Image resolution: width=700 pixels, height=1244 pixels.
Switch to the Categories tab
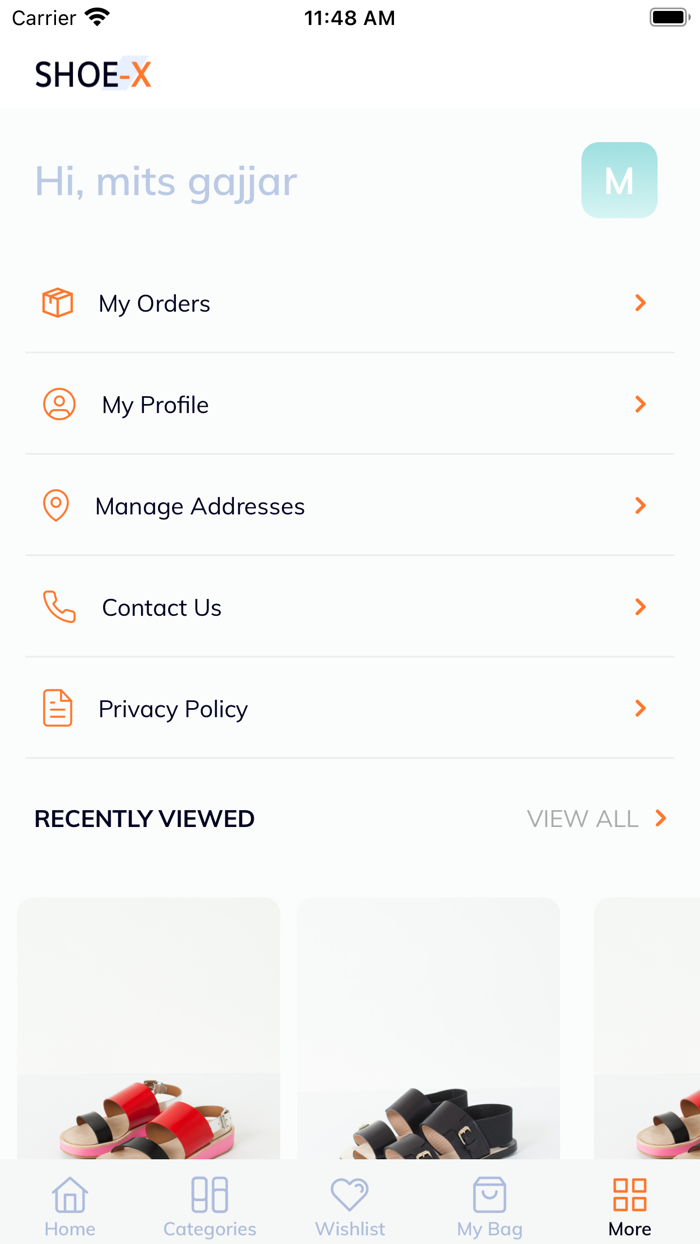coord(210,1206)
